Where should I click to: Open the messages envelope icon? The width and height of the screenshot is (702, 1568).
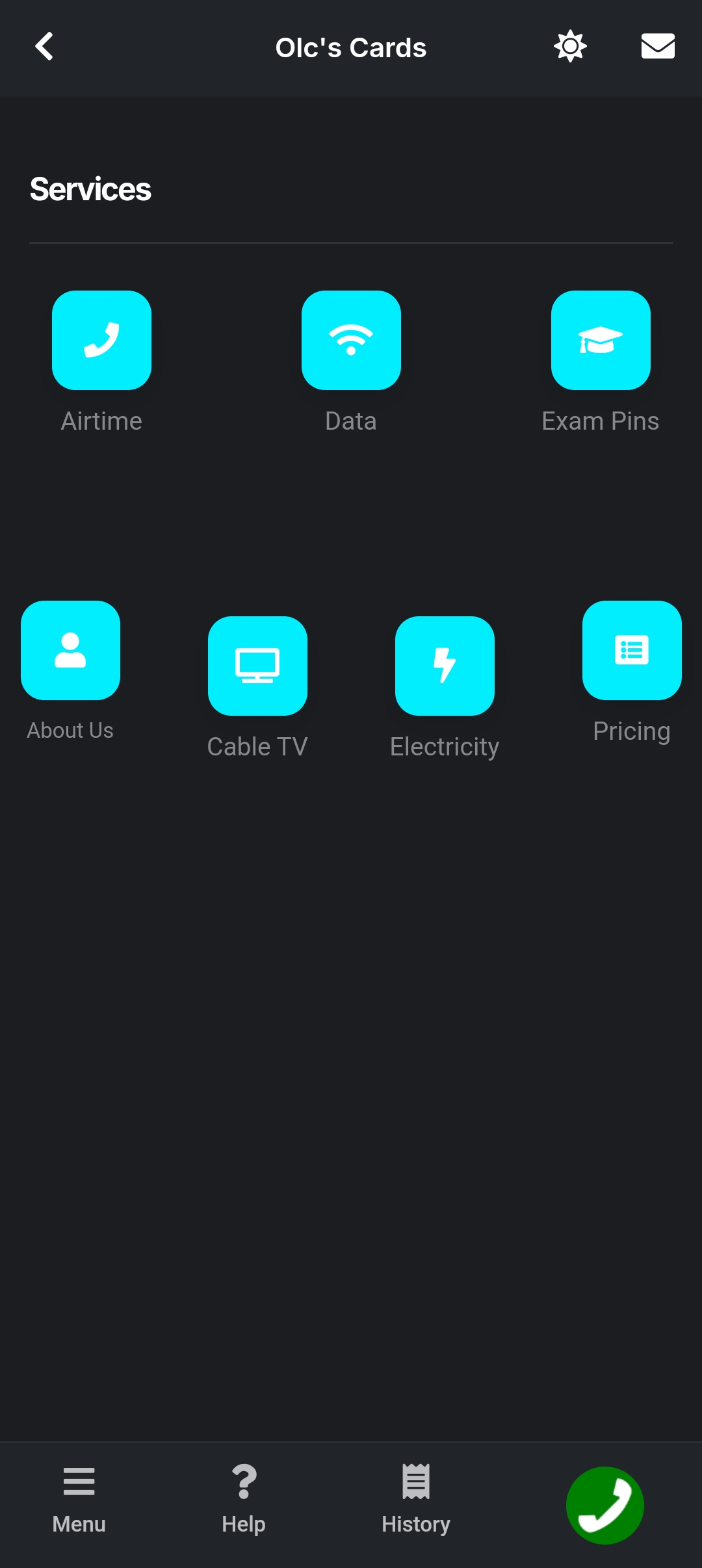(x=658, y=47)
